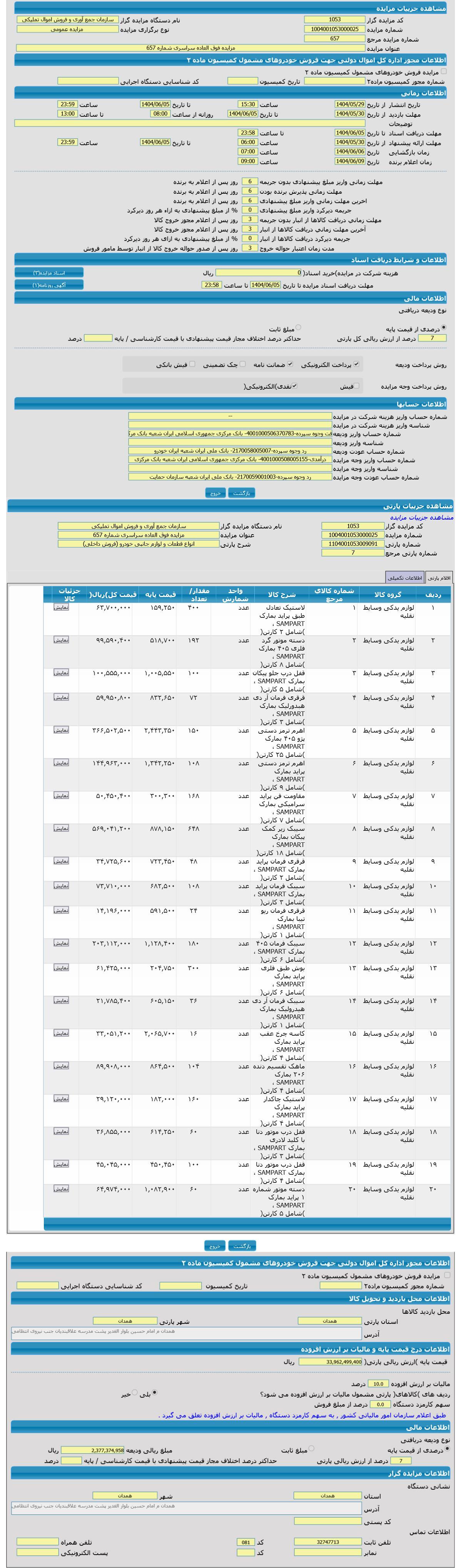Toggle the ضمانت نامه checkbox
The image size is (461, 1568).
coord(290,364)
